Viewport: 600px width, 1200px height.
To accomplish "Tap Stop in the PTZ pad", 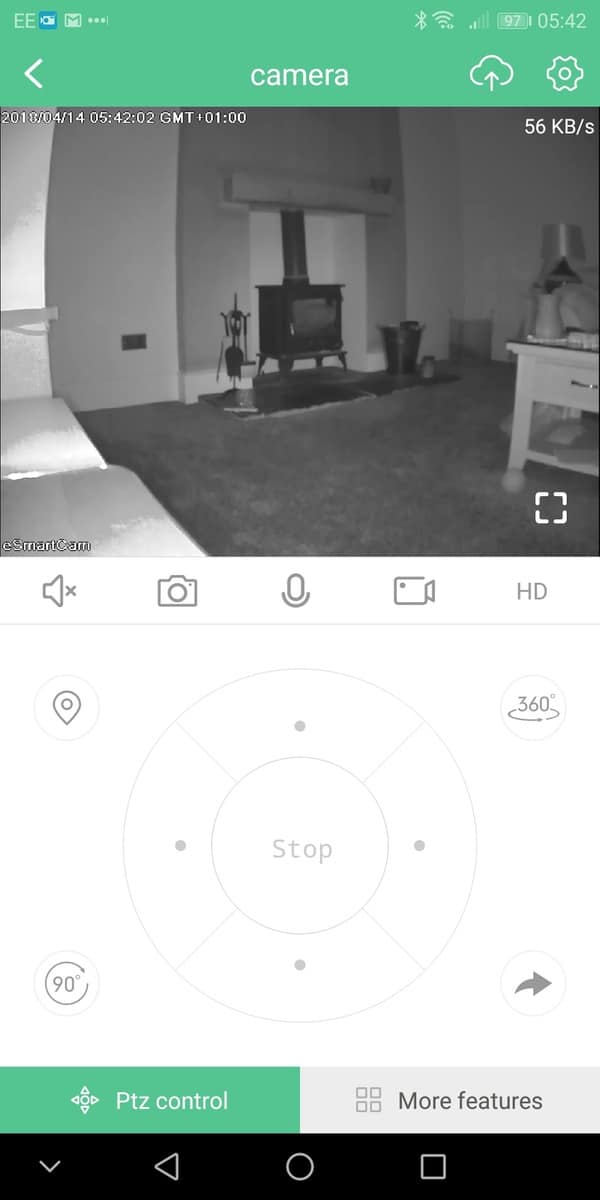I will pyautogui.click(x=301, y=849).
